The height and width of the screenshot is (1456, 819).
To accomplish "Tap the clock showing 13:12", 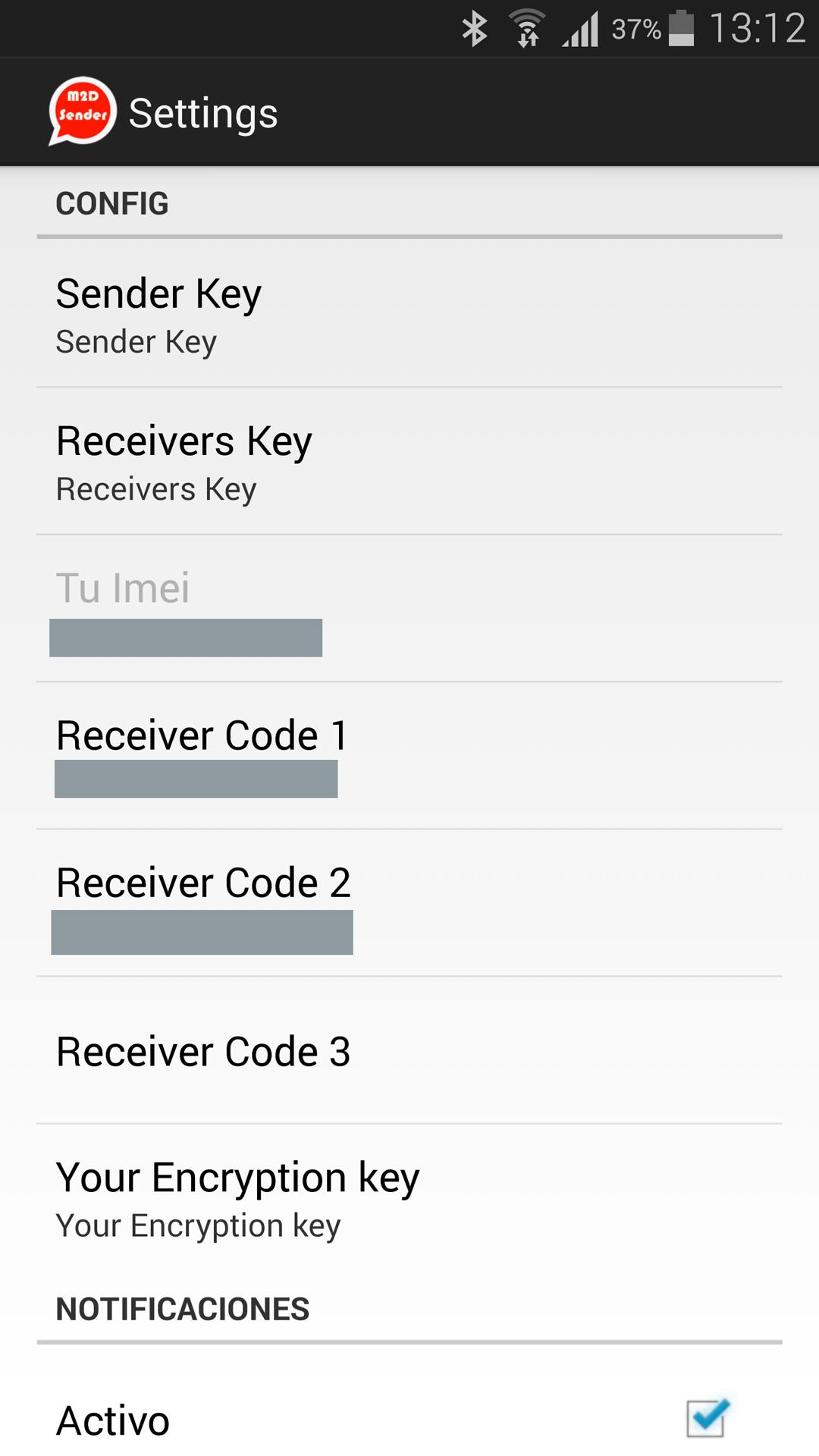I will (758, 27).
